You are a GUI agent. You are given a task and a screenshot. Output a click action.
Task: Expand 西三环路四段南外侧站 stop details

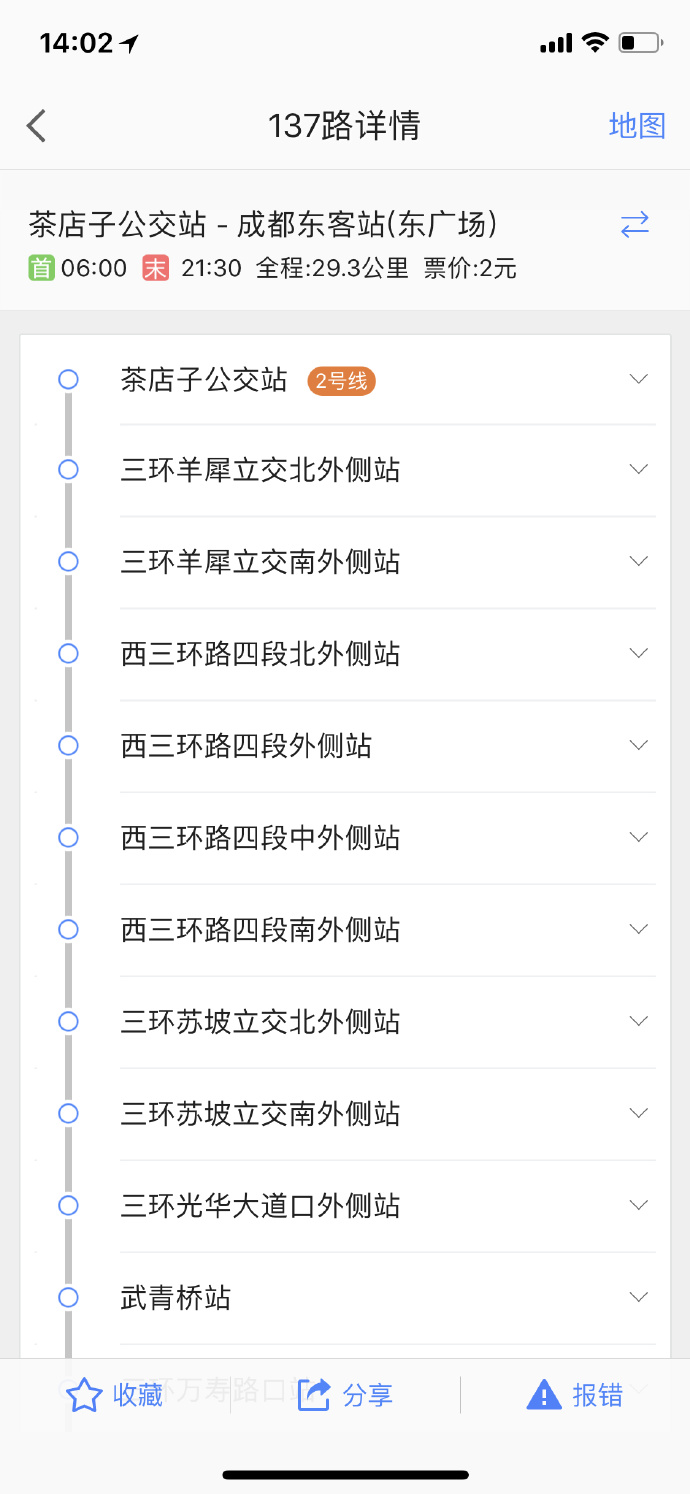[345, 930]
